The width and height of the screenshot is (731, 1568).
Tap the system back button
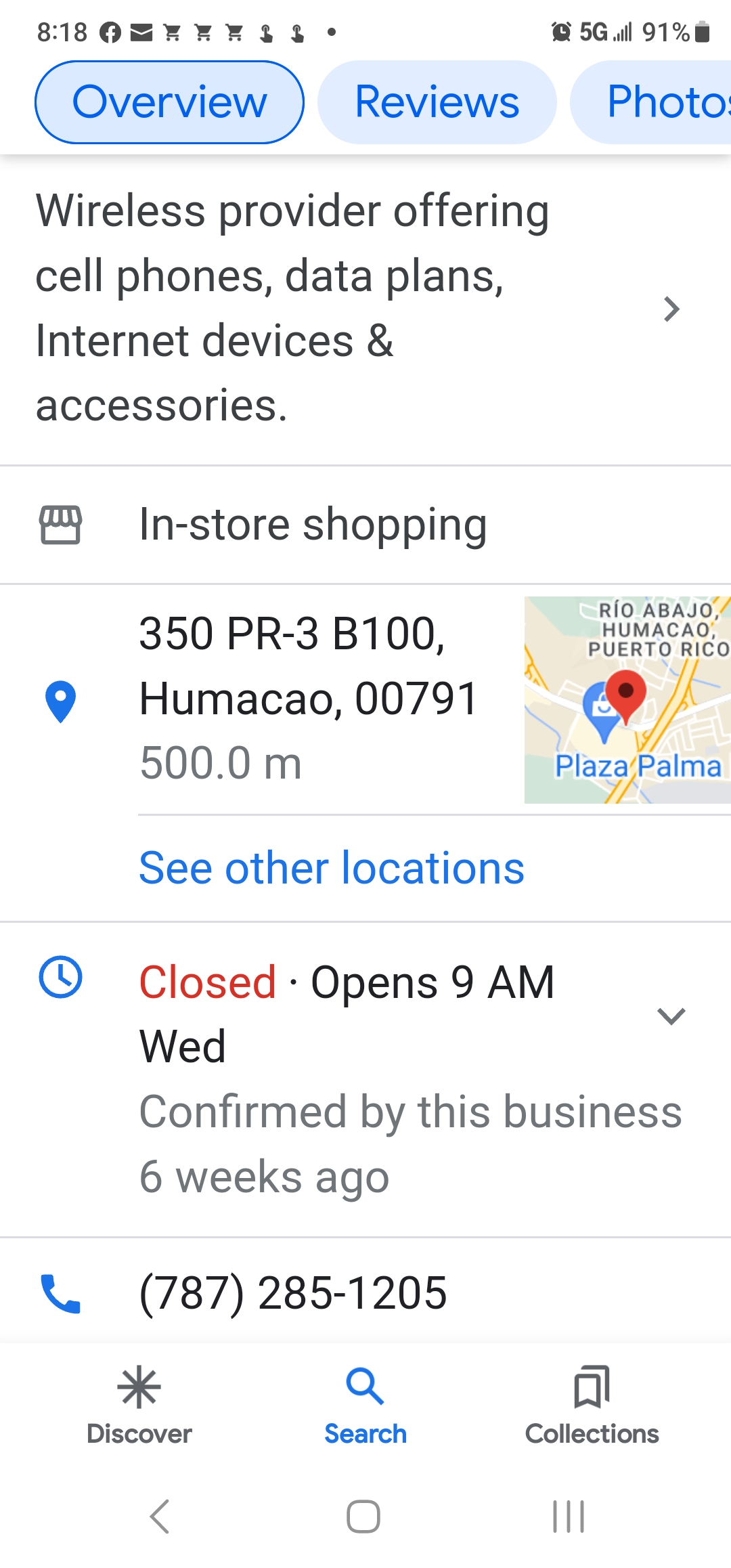(160, 1517)
